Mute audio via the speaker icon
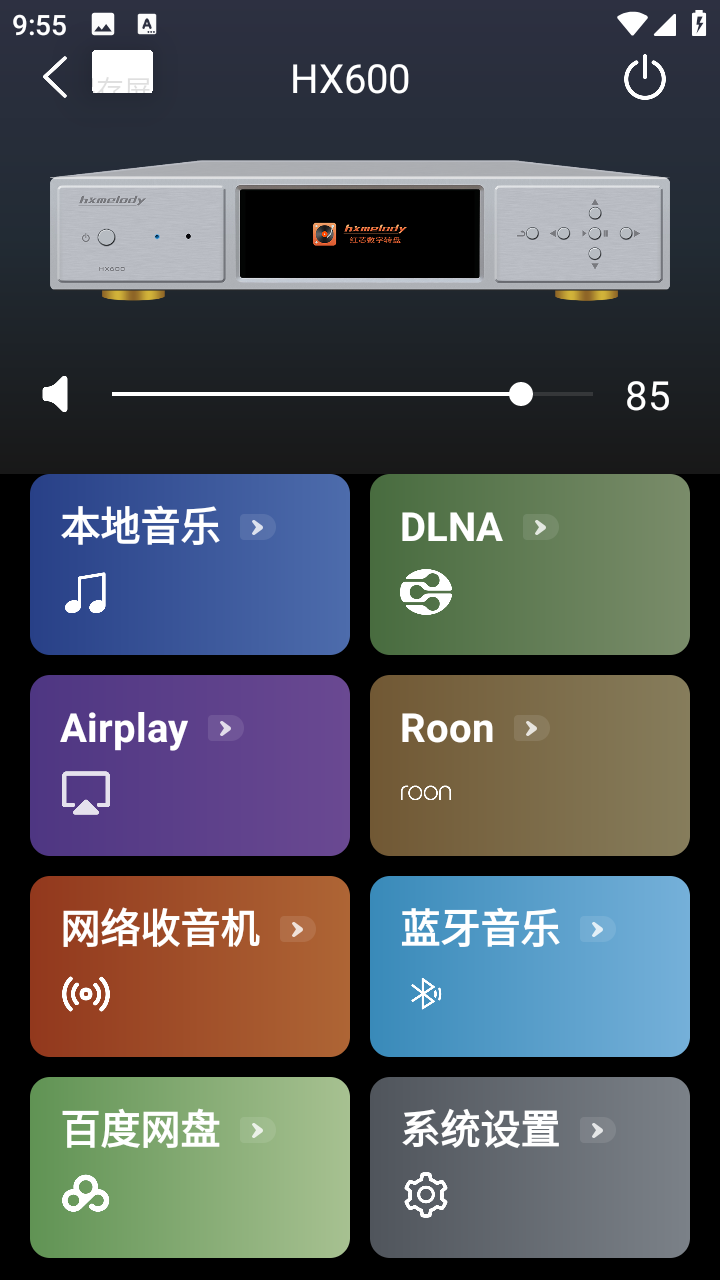Viewport: 720px width, 1280px height. [x=56, y=394]
